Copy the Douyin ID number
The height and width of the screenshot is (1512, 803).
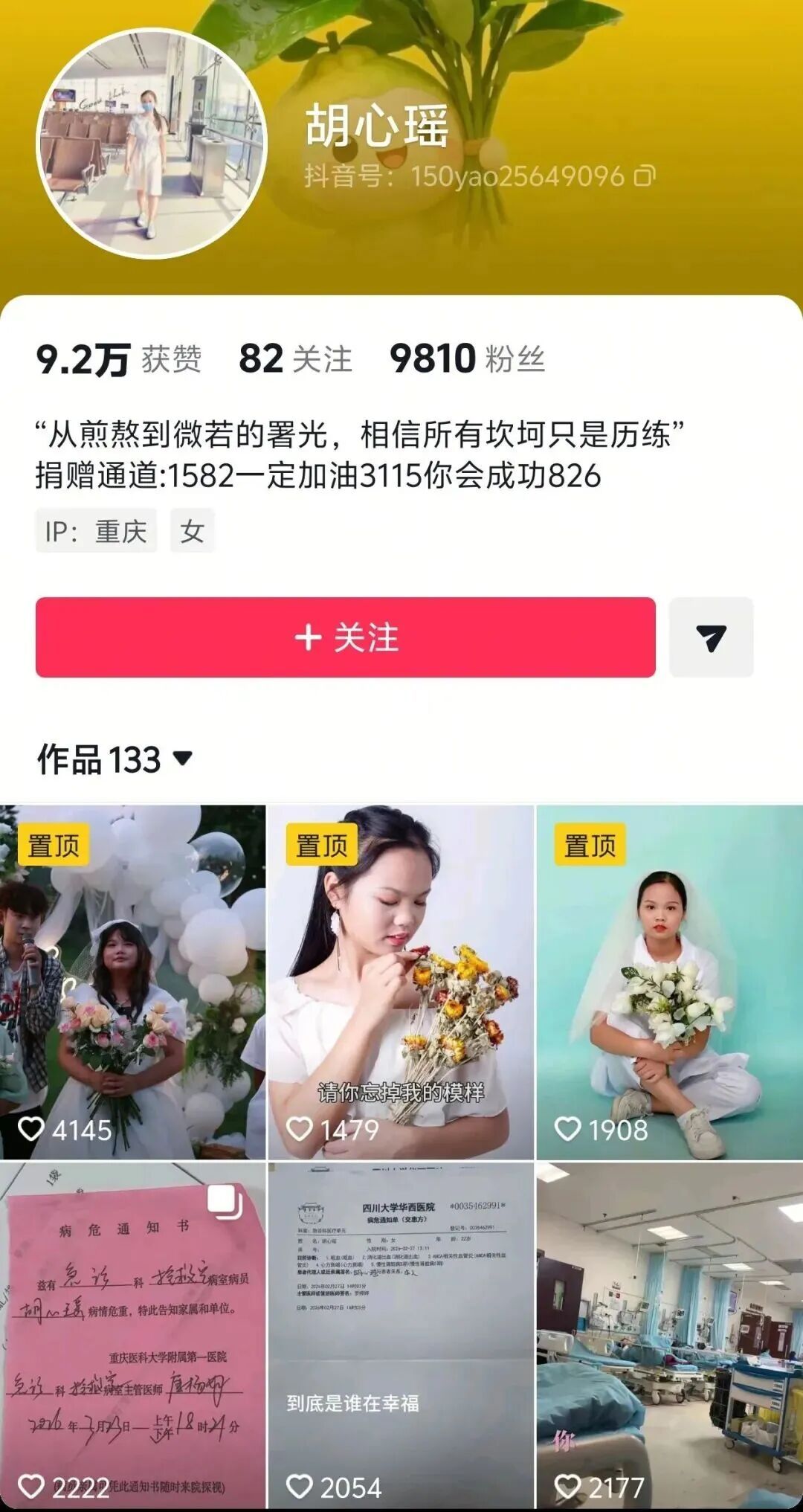click(x=644, y=176)
